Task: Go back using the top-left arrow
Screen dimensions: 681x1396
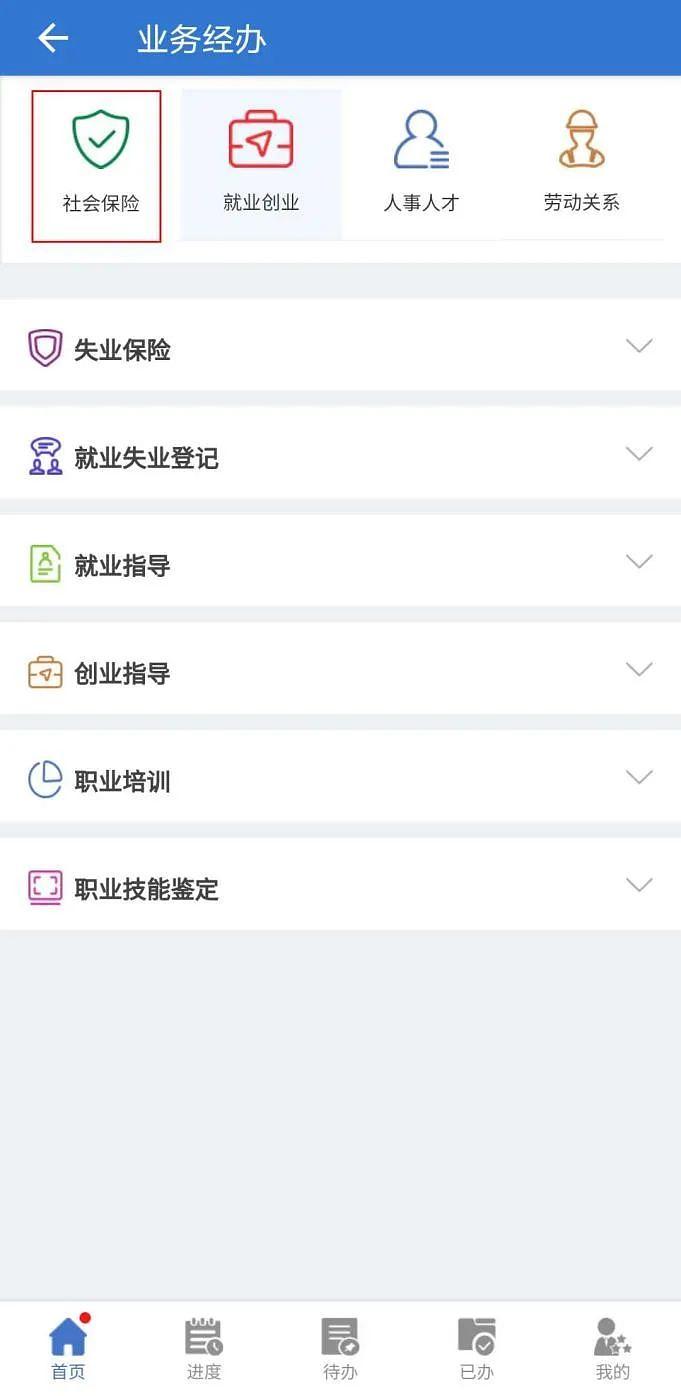Action: (52, 38)
